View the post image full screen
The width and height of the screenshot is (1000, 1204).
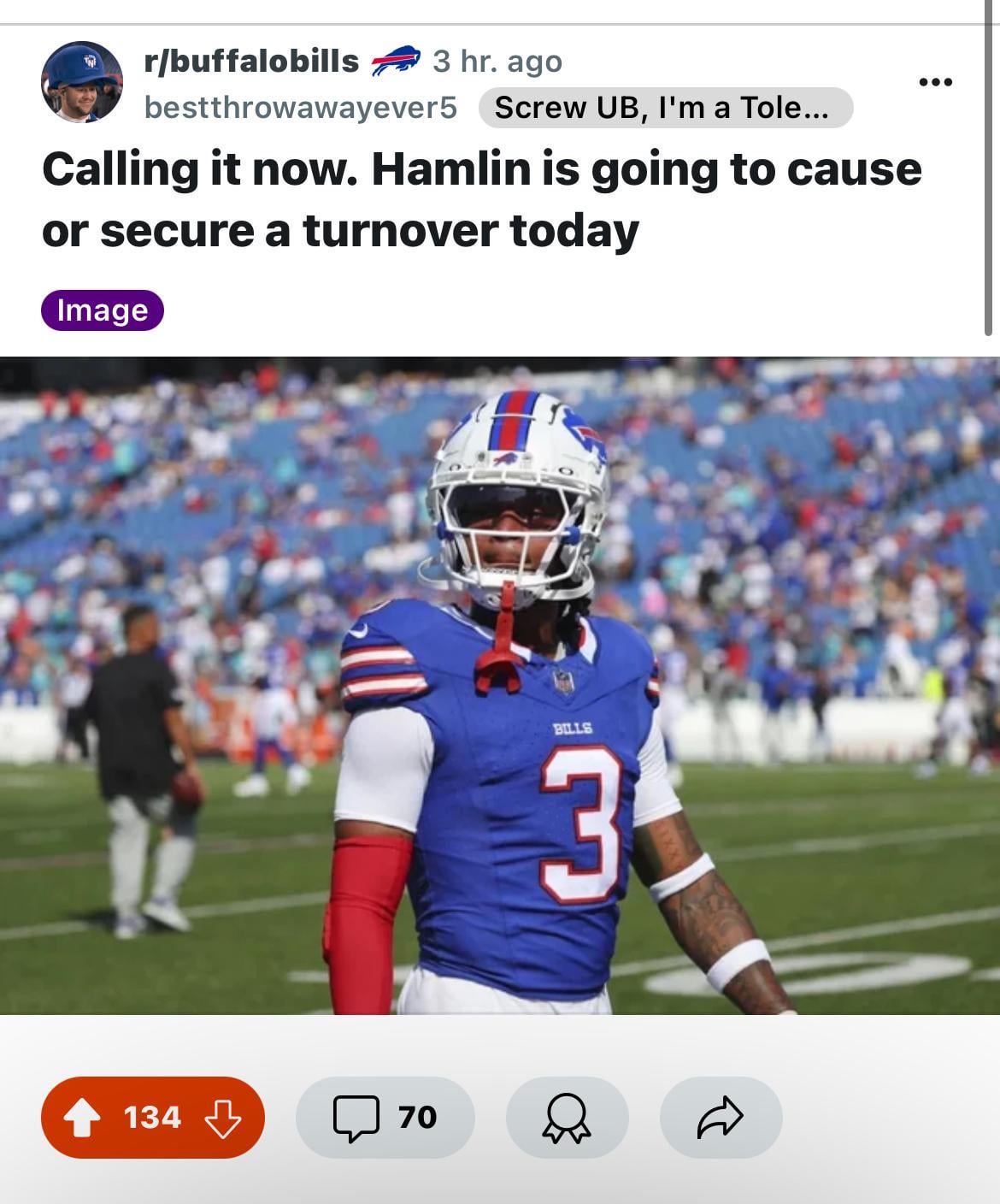(500, 684)
